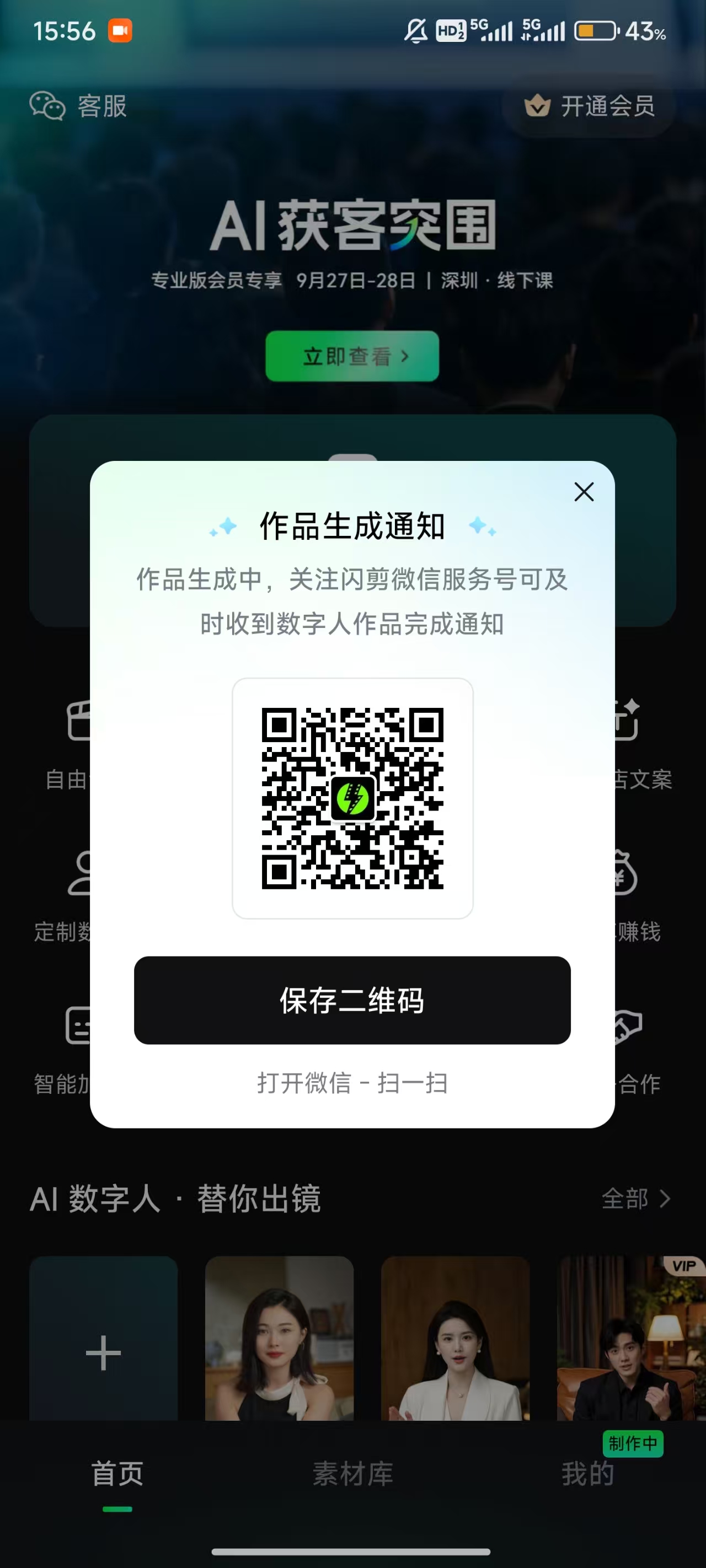Click the 打开微信－扫一扫 link

pyautogui.click(x=352, y=1084)
